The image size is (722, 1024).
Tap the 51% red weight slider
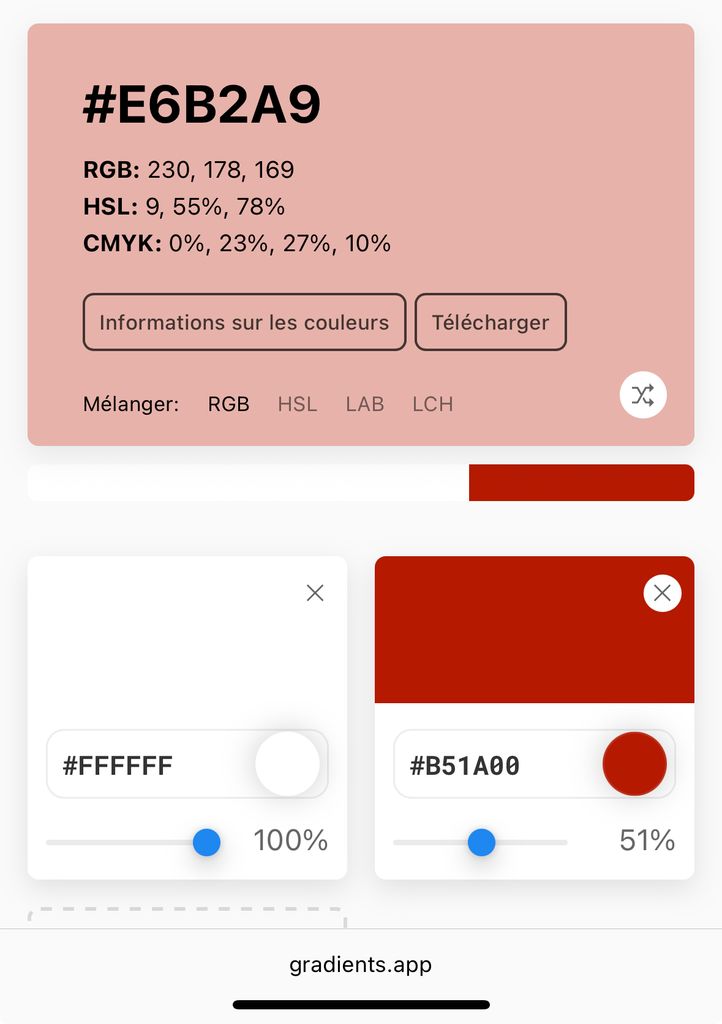(x=481, y=842)
